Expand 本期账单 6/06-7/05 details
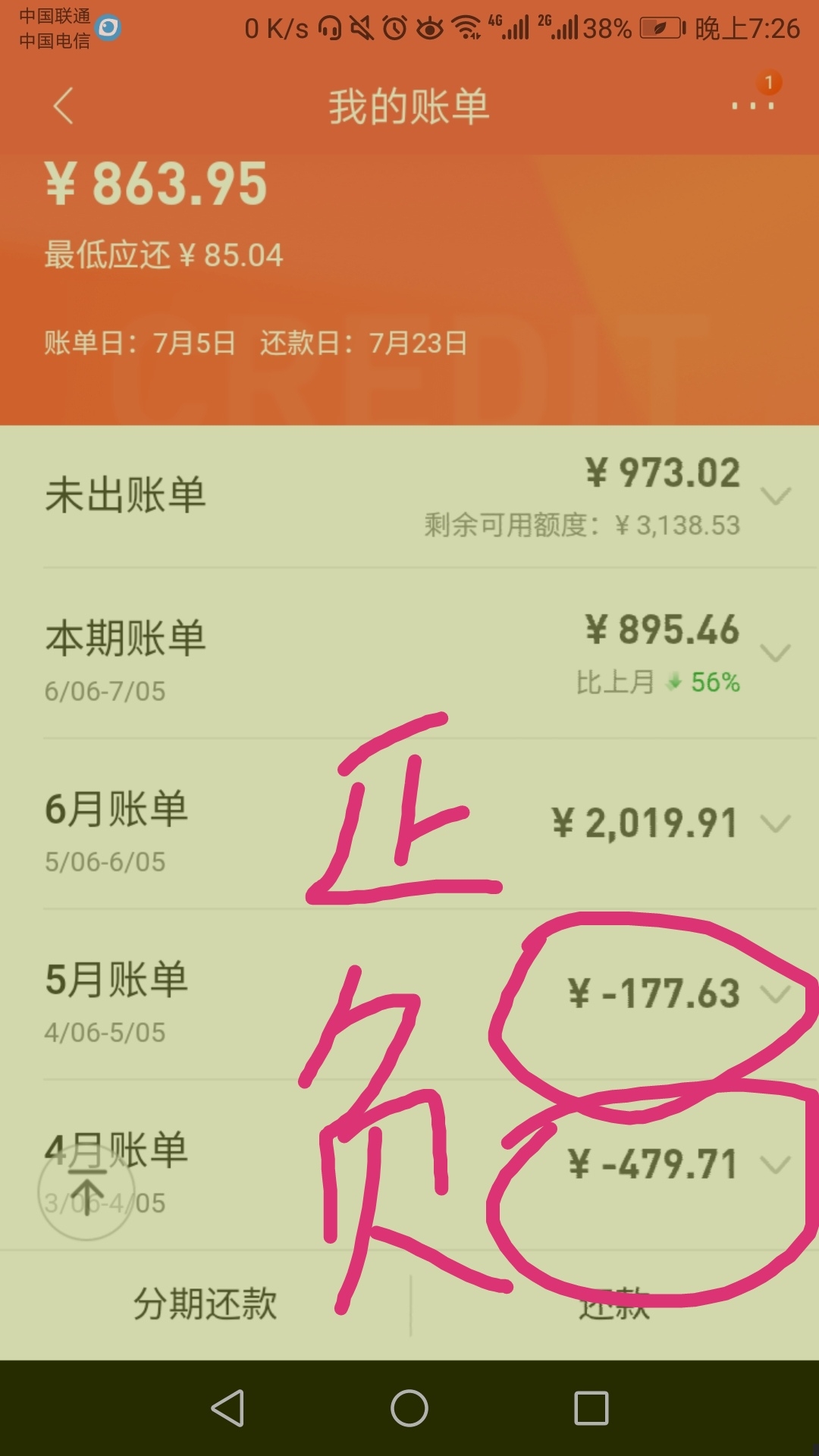819x1456 pixels. tap(409, 653)
